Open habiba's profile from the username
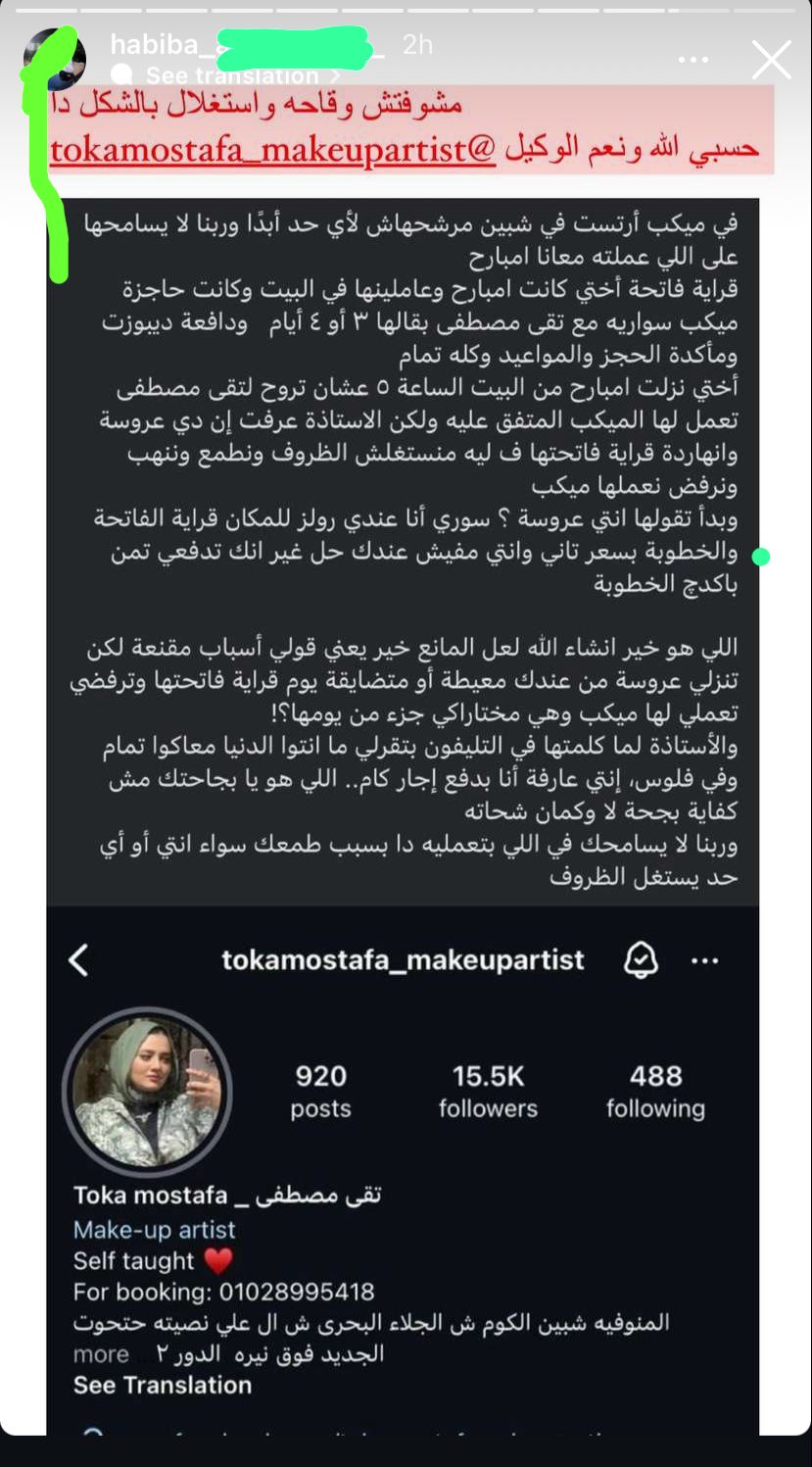The width and height of the screenshot is (812, 1467). 162,44
